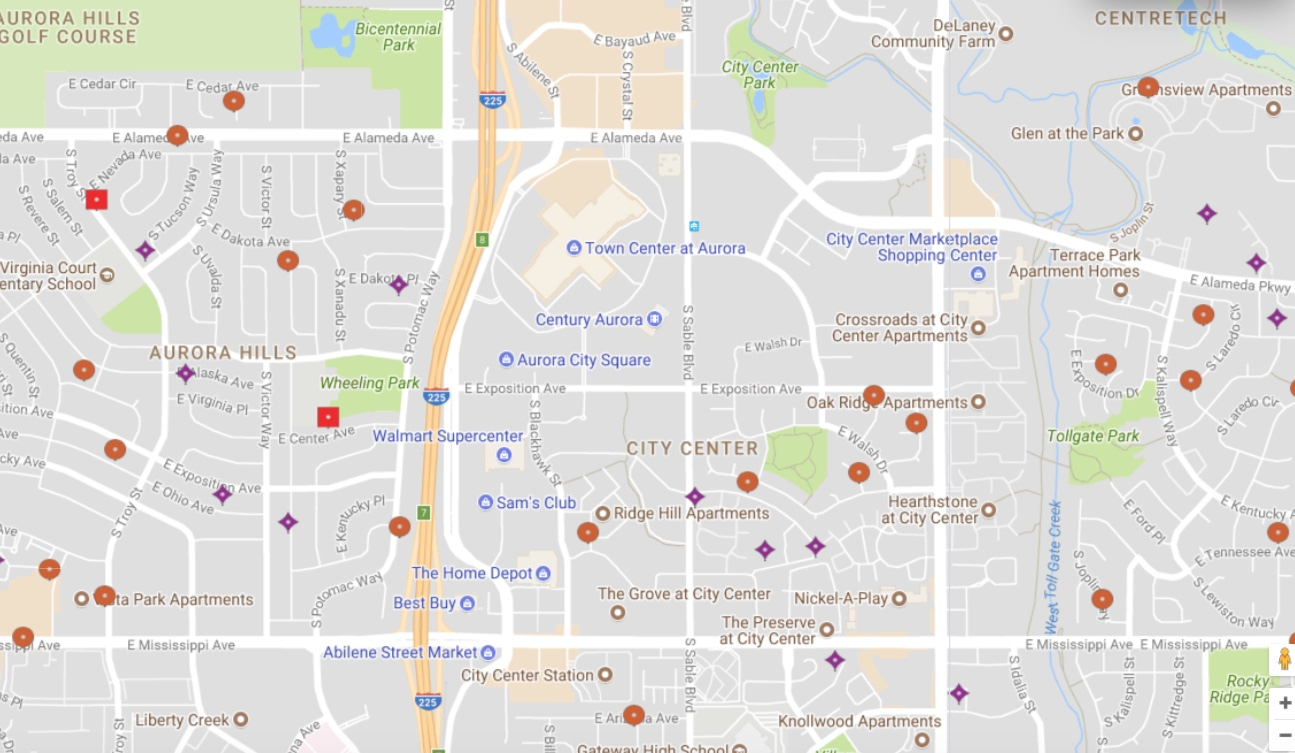Select the Street View pegman
The image size is (1295, 753).
coord(1284,660)
